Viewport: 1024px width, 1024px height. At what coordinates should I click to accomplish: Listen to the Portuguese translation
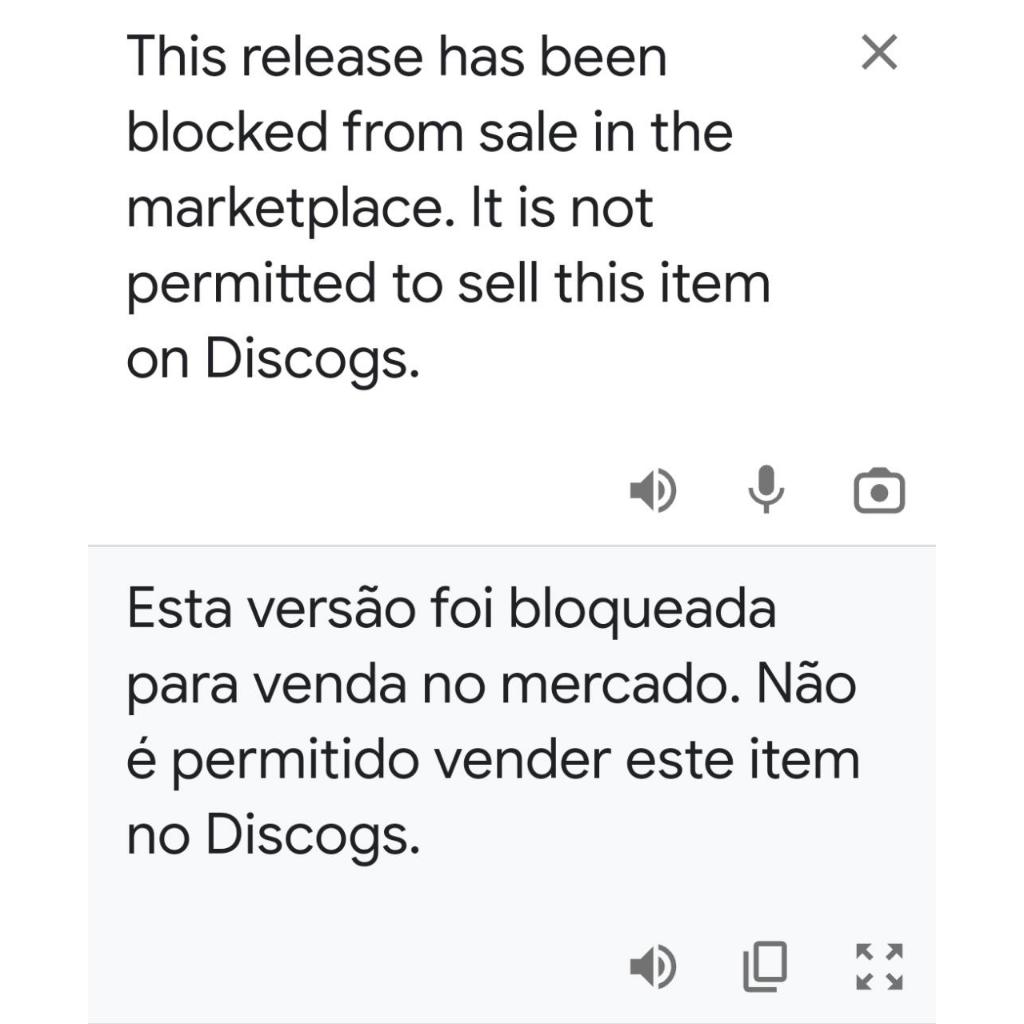653,966
